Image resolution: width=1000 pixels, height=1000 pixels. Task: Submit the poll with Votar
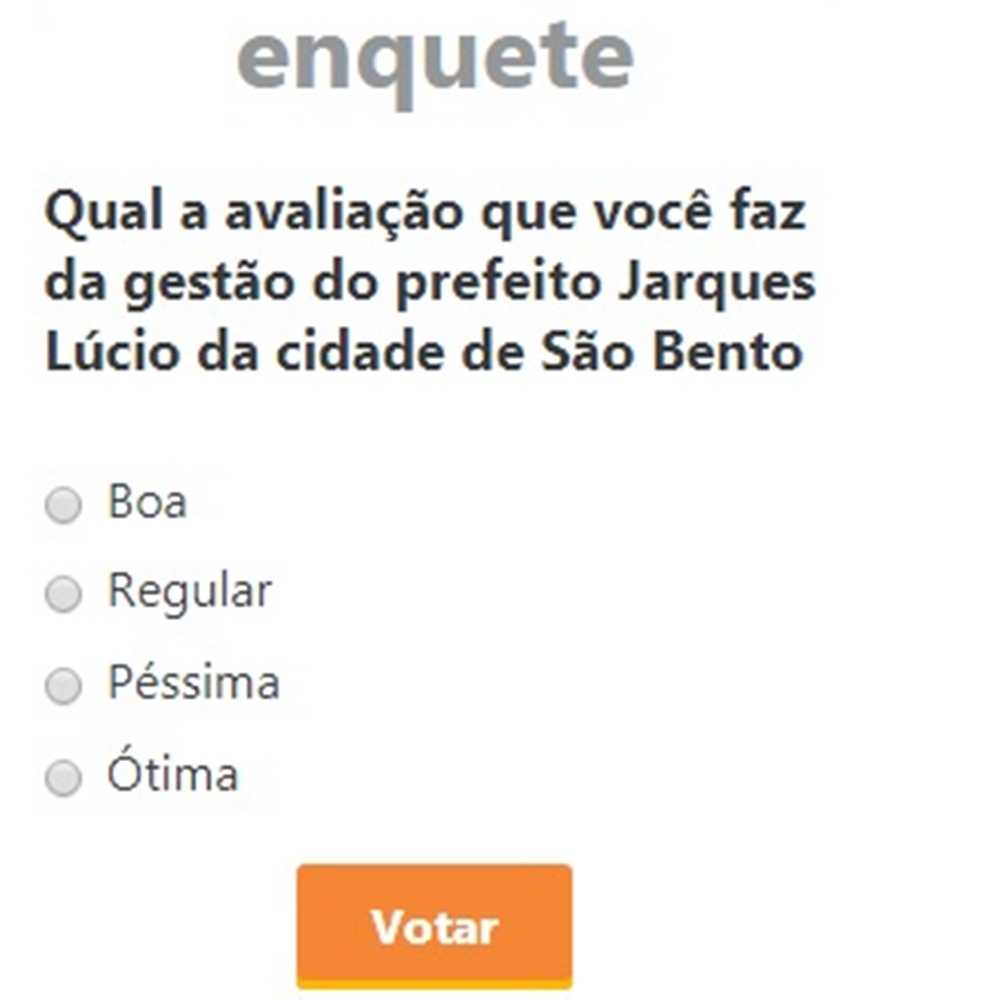[x=434, y=926]
